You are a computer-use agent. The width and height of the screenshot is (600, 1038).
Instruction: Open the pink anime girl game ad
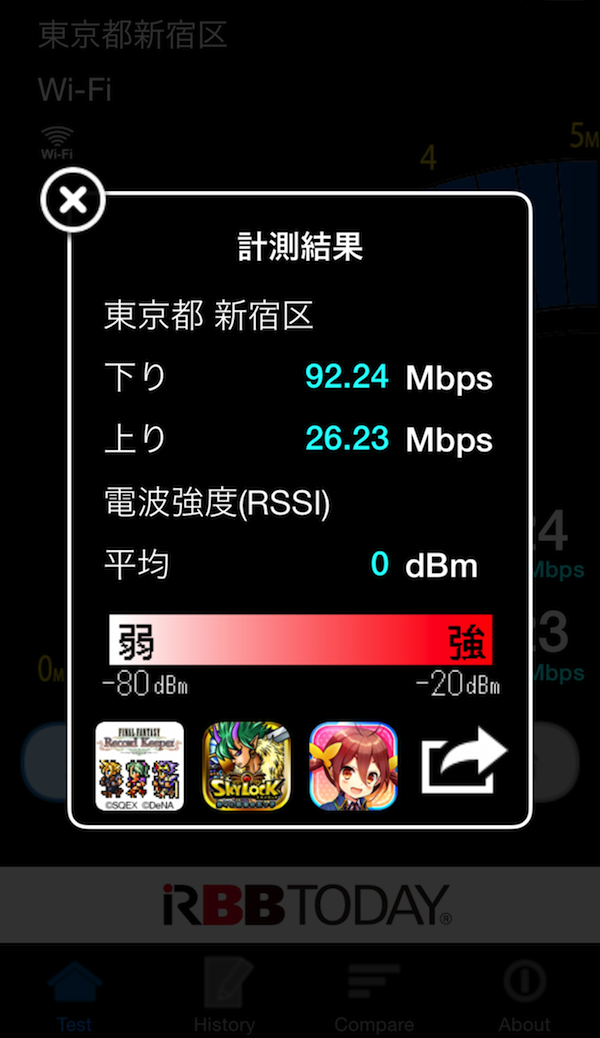353,766
